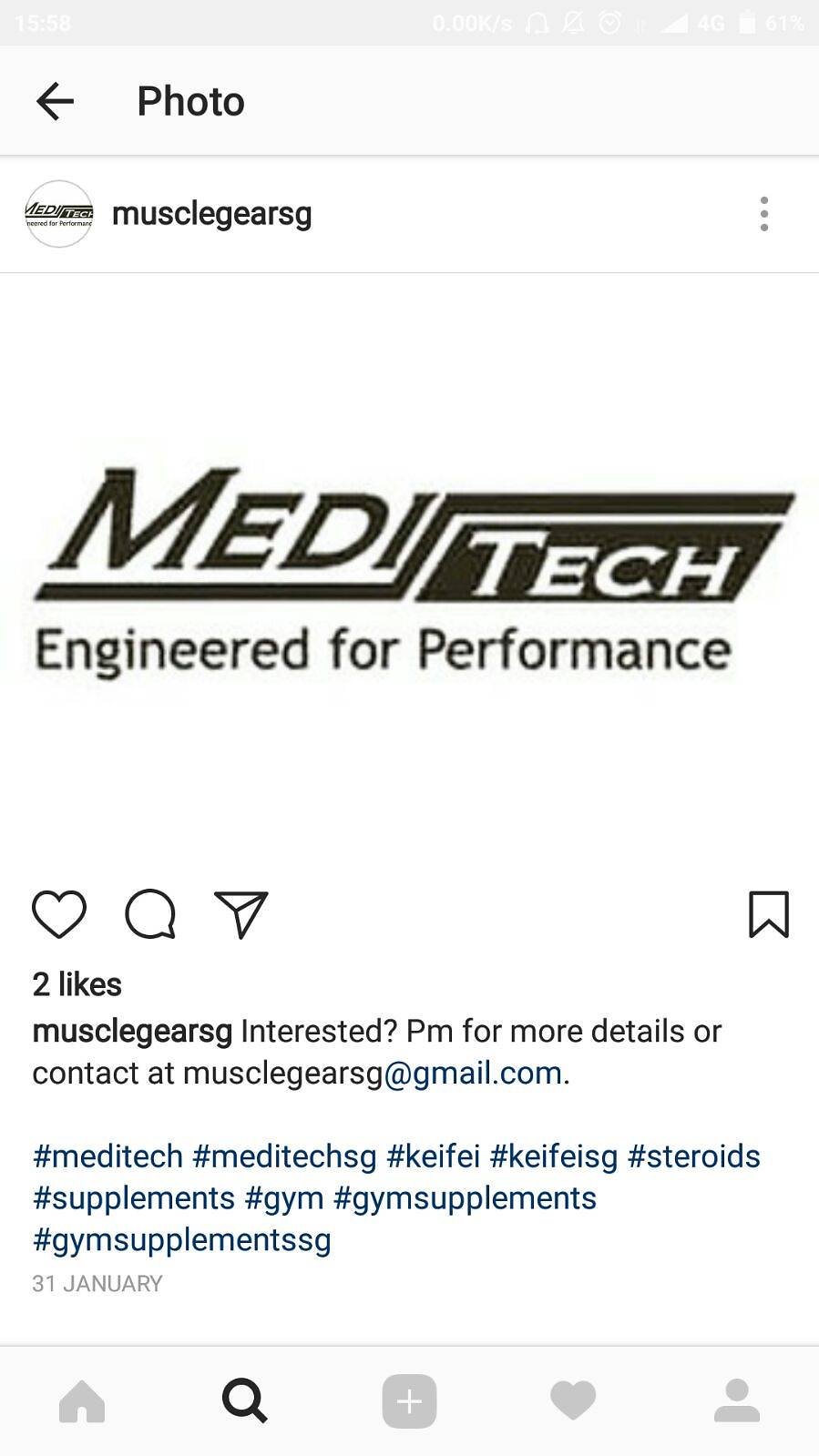
Task: Bookmark this post
Action: point(769,914)
